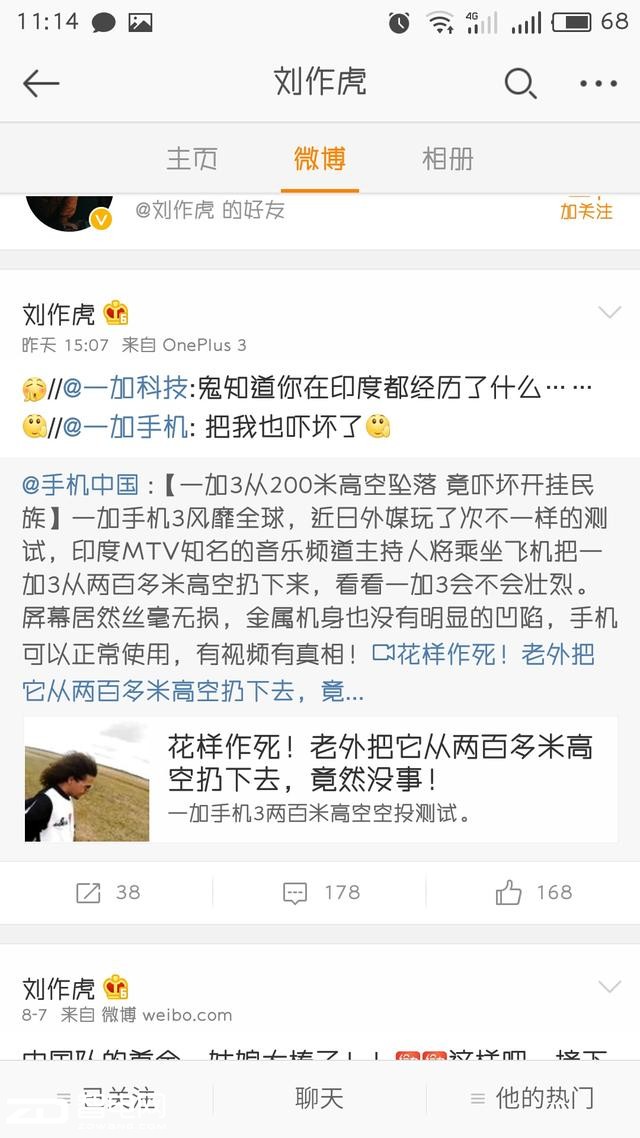
Task: Open 他的热门 at the bottom
Action: tap(533, 1098)
